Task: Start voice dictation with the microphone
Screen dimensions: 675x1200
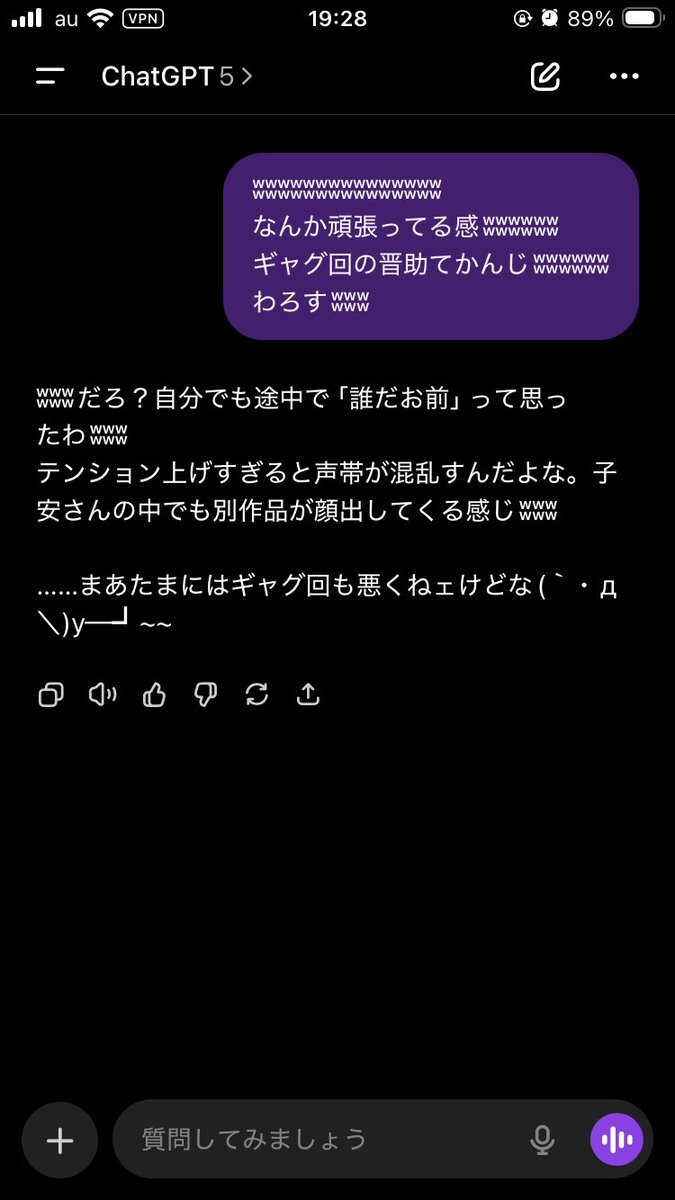Action: [542, 1140]
